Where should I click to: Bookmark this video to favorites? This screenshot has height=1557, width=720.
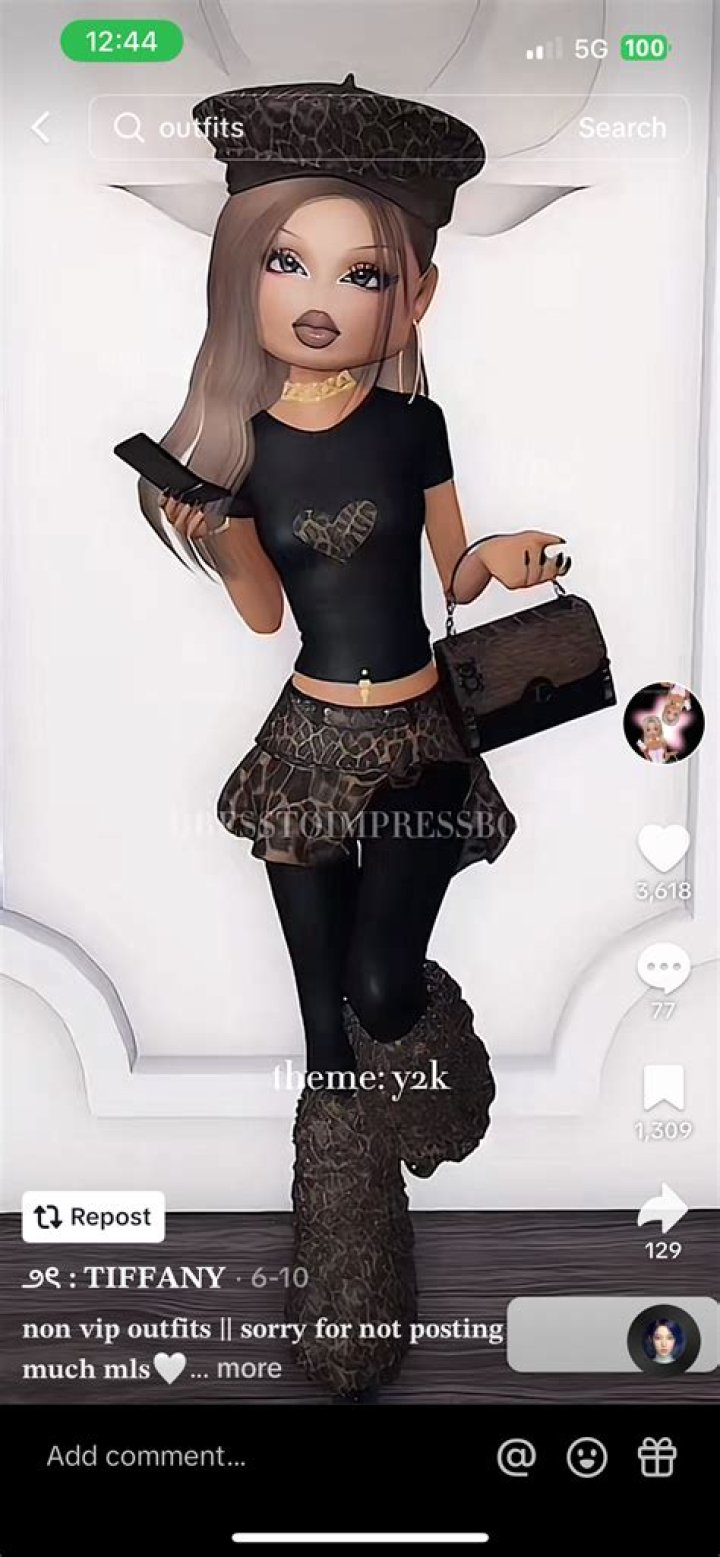point(663,1089)
